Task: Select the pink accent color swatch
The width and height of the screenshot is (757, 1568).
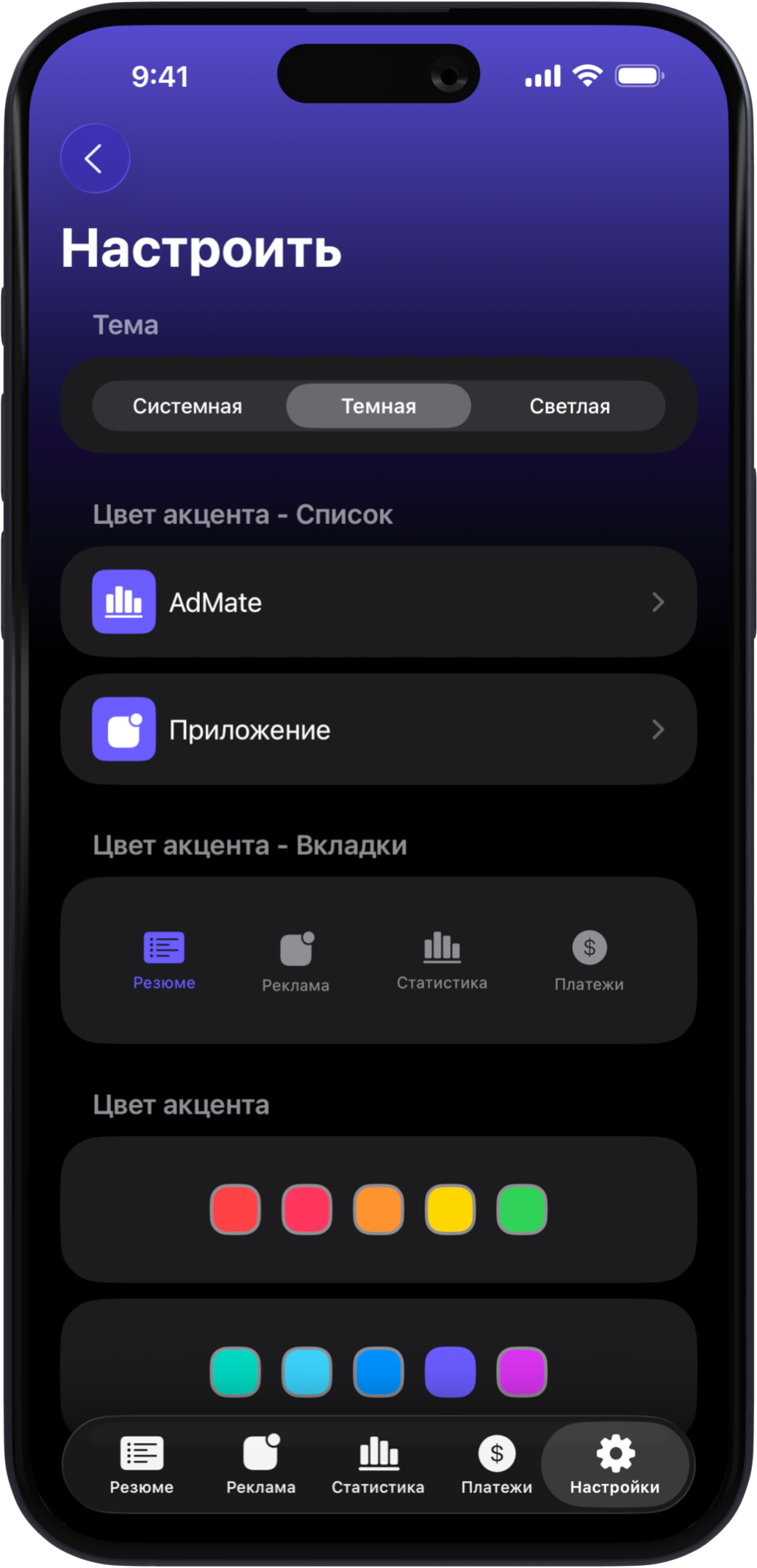Action: point(306,1209)
